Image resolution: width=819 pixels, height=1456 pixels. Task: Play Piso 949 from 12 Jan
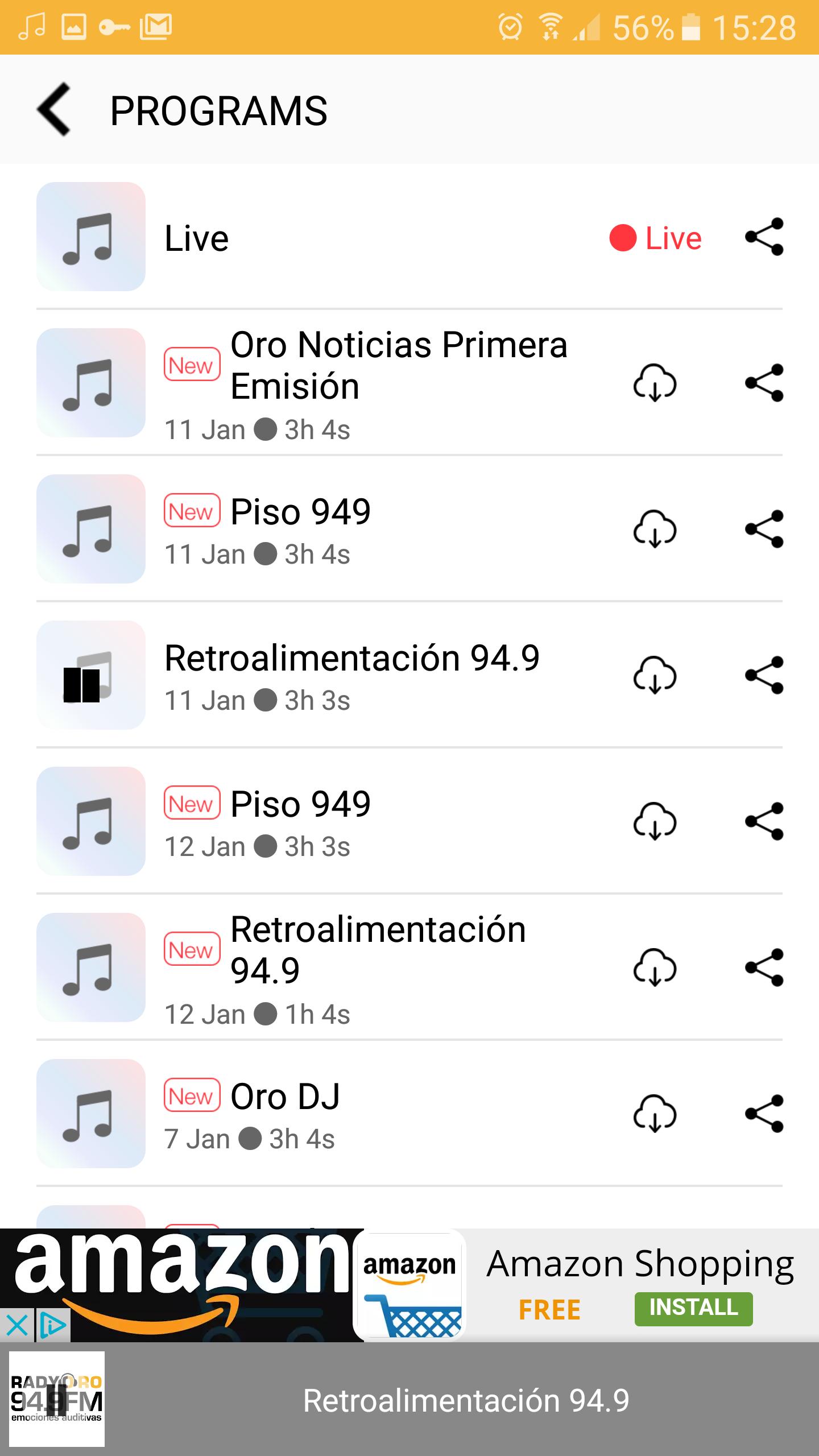click(91, 821)
